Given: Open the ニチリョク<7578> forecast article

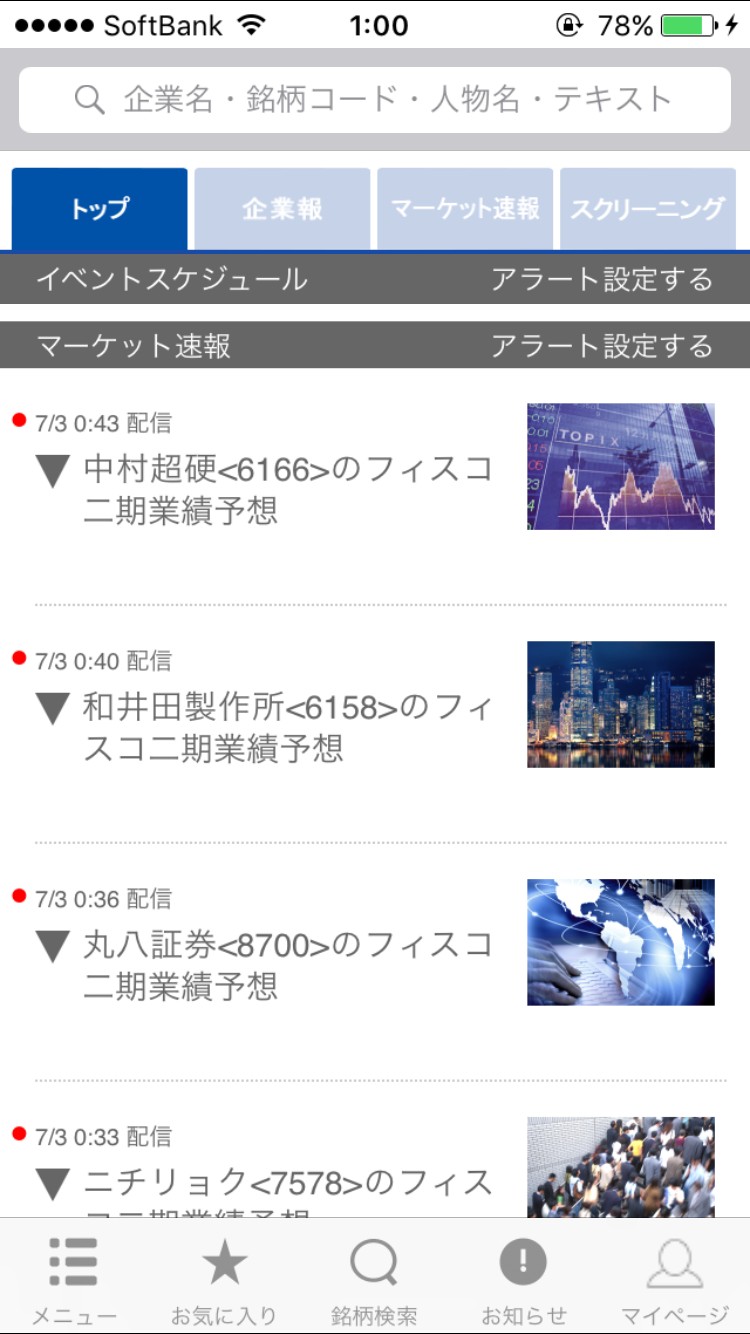Looking at the screenshot, I should (288, 1184).
